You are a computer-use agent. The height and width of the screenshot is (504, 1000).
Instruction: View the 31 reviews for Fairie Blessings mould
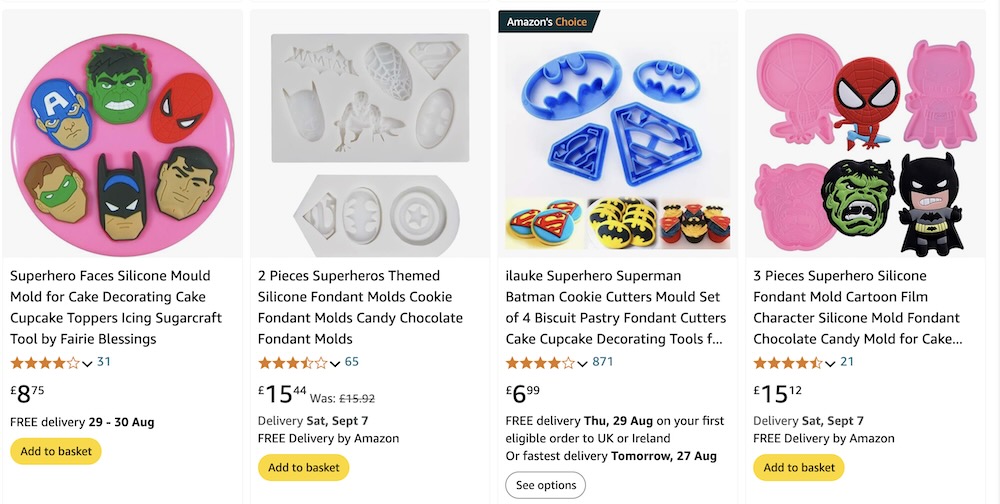[104, 362]
